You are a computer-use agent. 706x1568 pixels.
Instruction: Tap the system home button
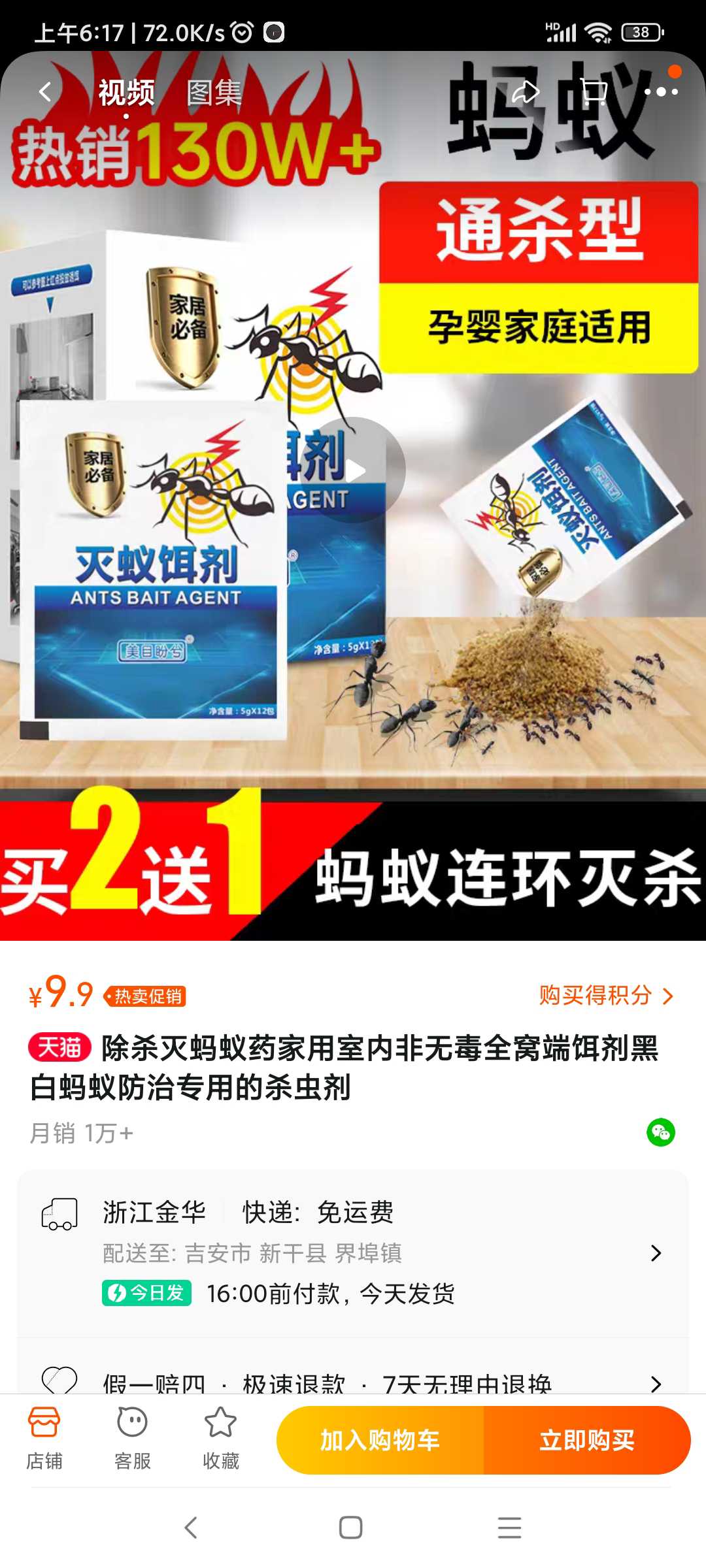[351, 1527]
